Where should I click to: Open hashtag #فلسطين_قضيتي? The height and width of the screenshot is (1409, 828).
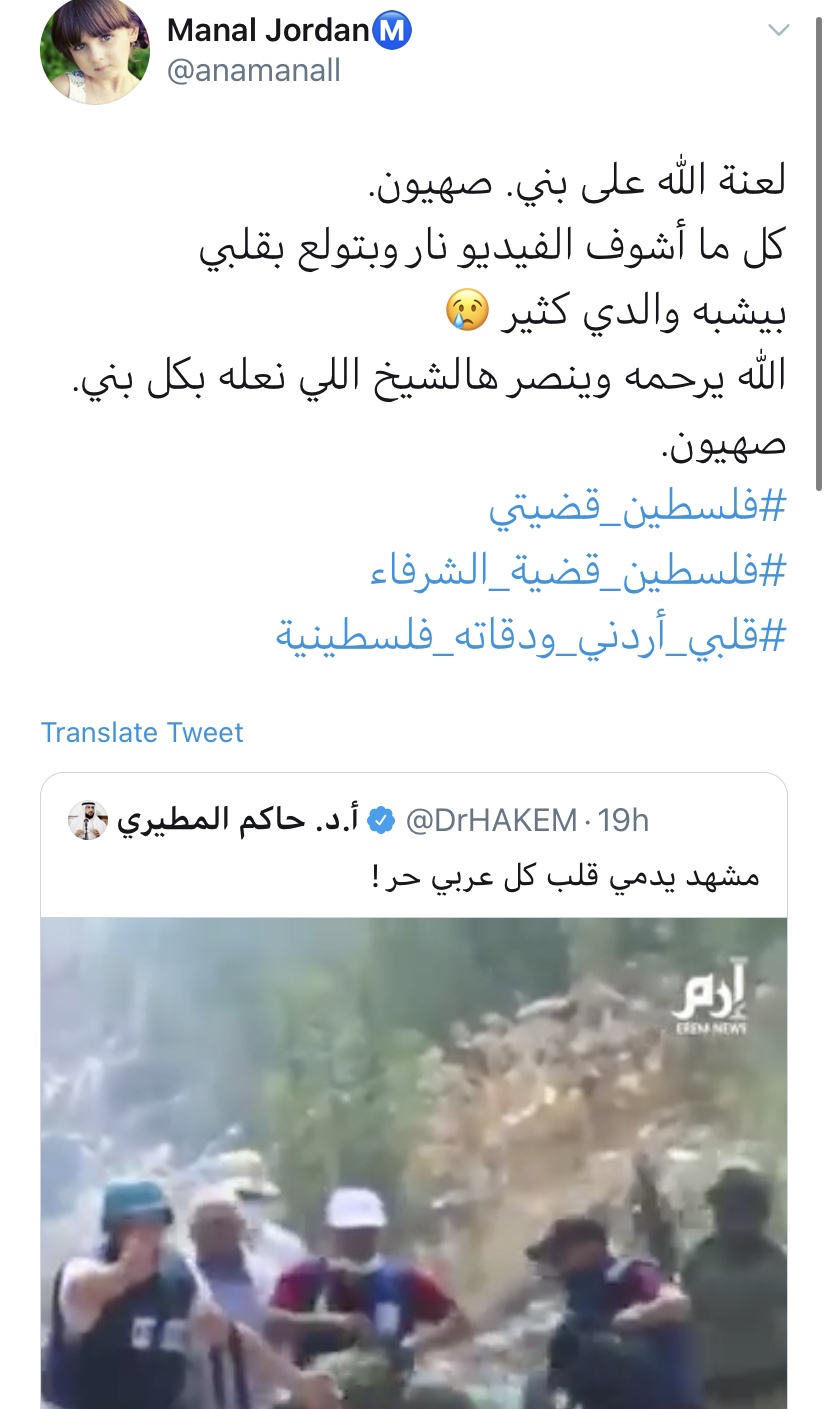(637, 509)
